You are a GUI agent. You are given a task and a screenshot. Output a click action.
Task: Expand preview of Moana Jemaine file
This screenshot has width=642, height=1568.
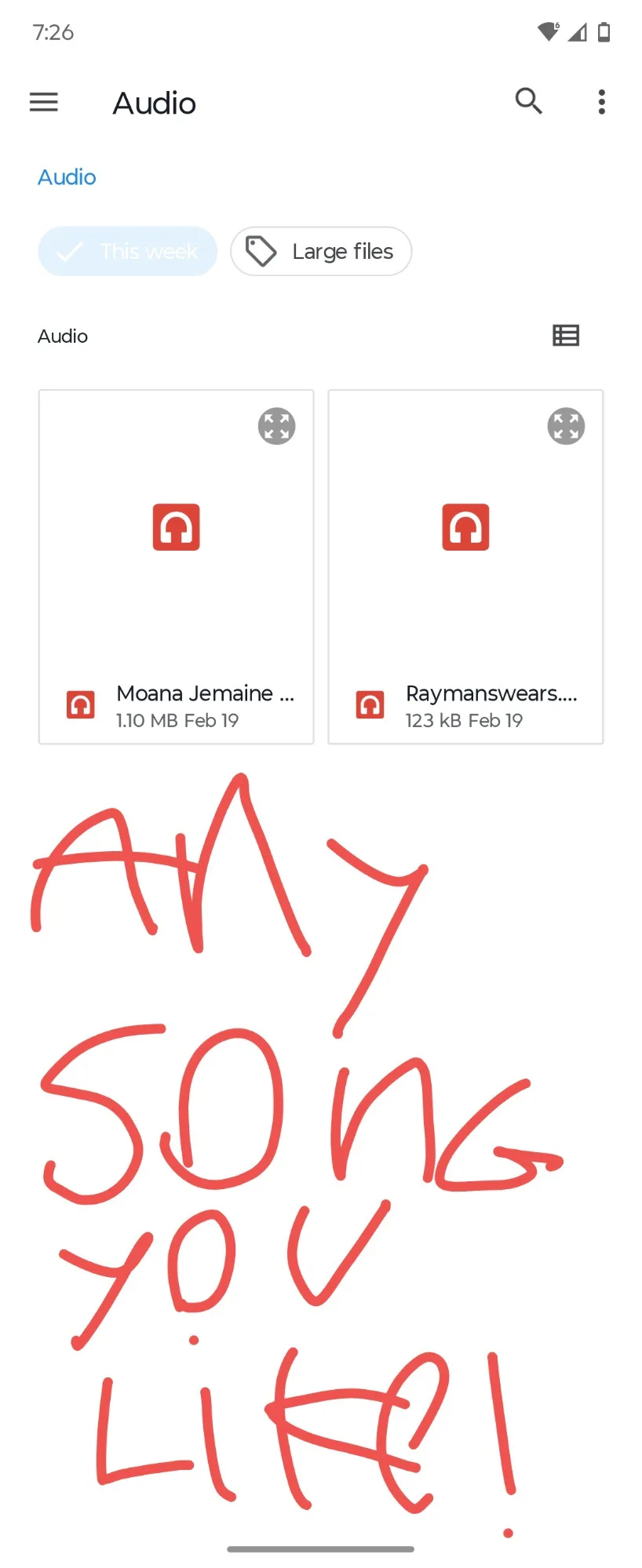(x=276, y=427)
